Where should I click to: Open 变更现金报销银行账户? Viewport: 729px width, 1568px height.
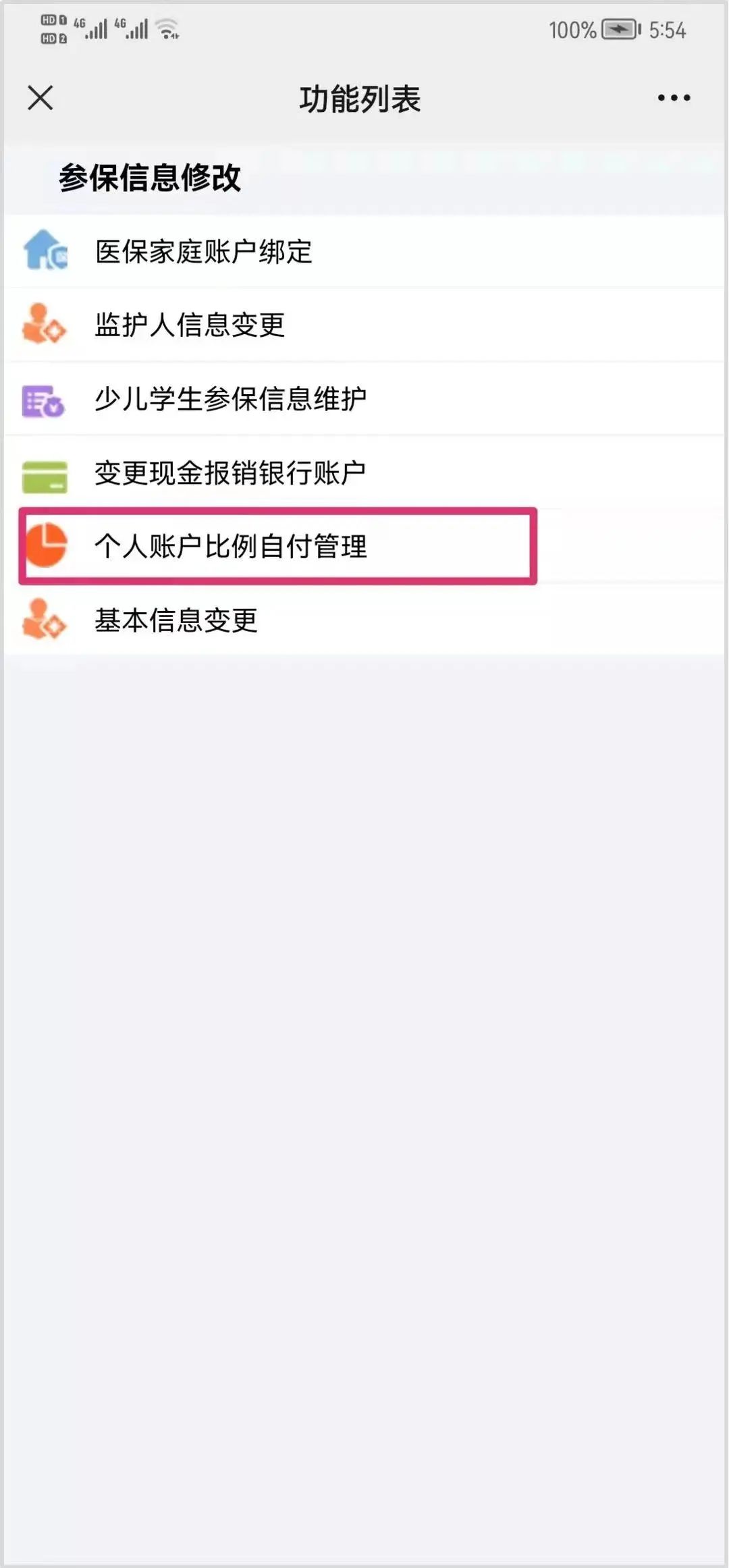[x=230, y=473]
